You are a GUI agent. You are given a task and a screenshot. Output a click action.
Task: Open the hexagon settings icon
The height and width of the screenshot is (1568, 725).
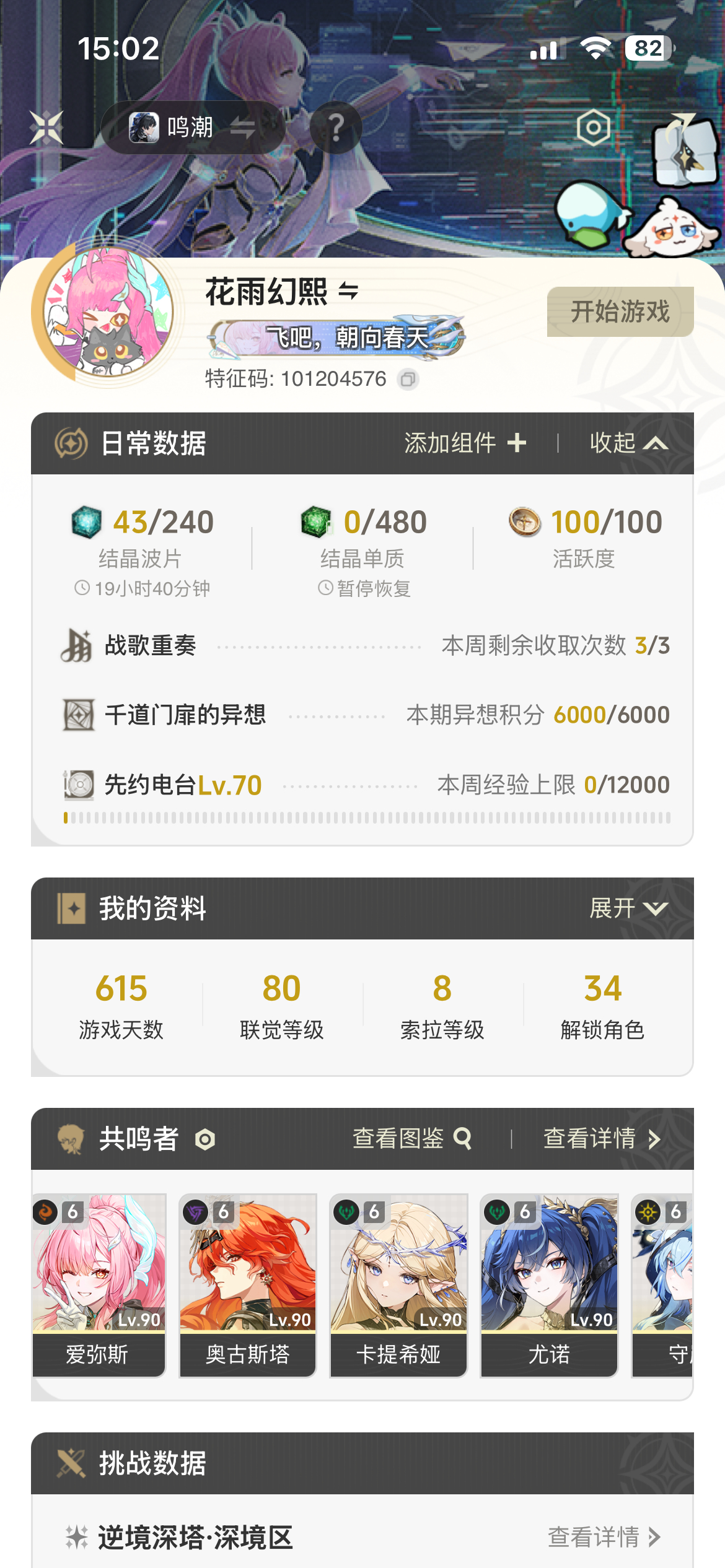point(593,128)
